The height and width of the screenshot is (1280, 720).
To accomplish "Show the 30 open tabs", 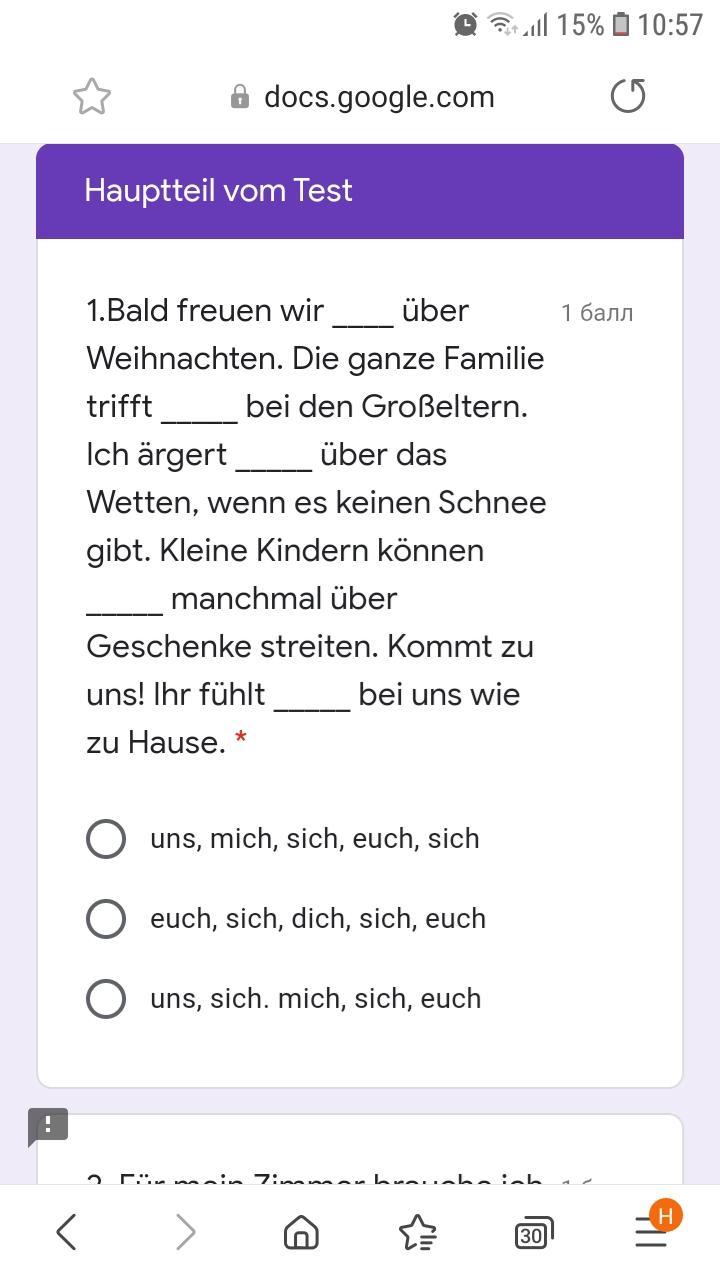I will pos(533,1234).
